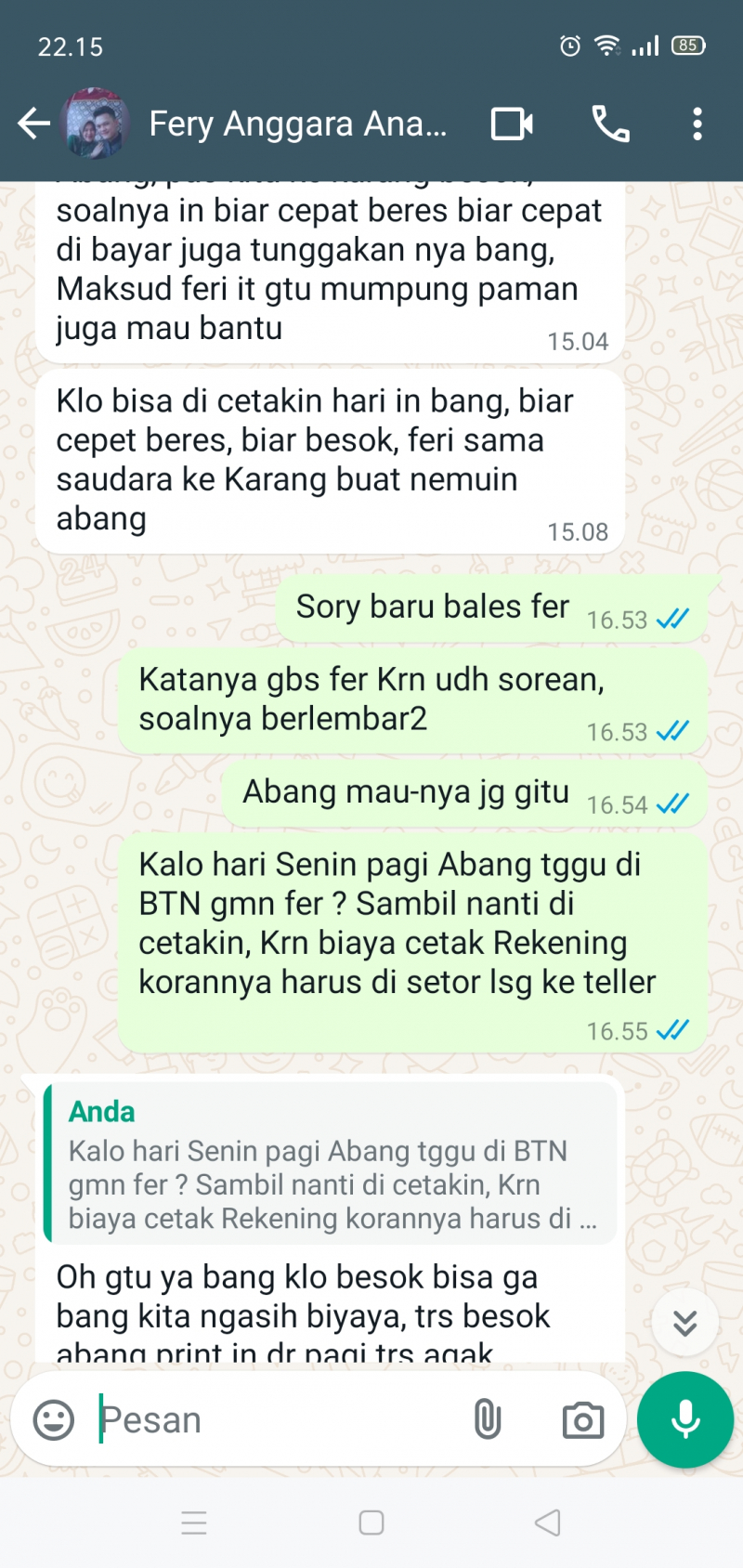The height and width of the screenshot is (1568, 743).
Task: Record a voice message
Action: point(685,1419)
